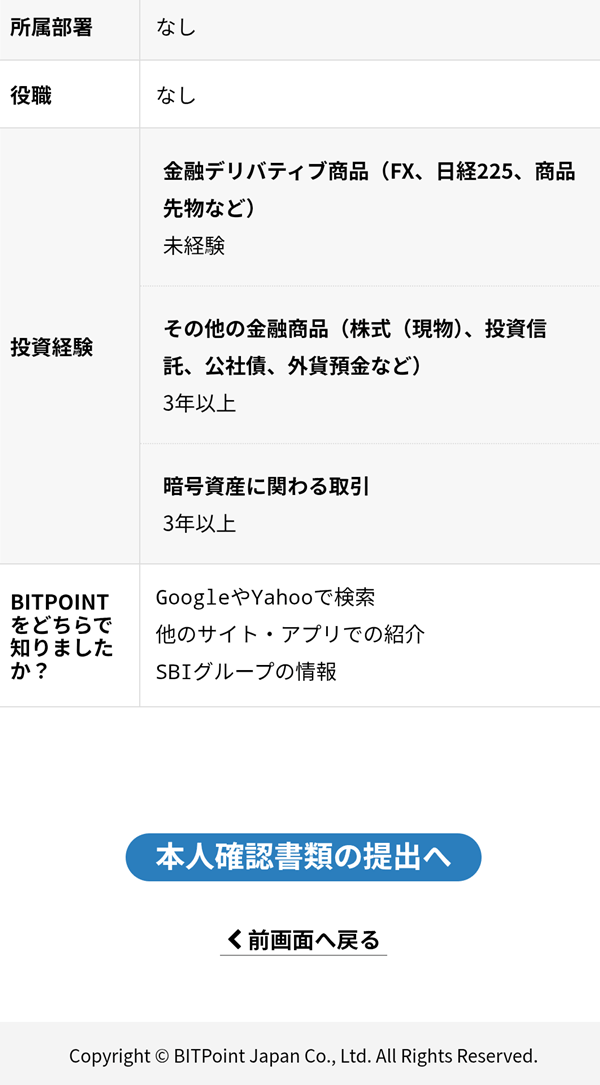This screenshot has height=1085, width=600.
Task: Proceed to 本人確認書類の提出へ
Action: pos(303,857)
